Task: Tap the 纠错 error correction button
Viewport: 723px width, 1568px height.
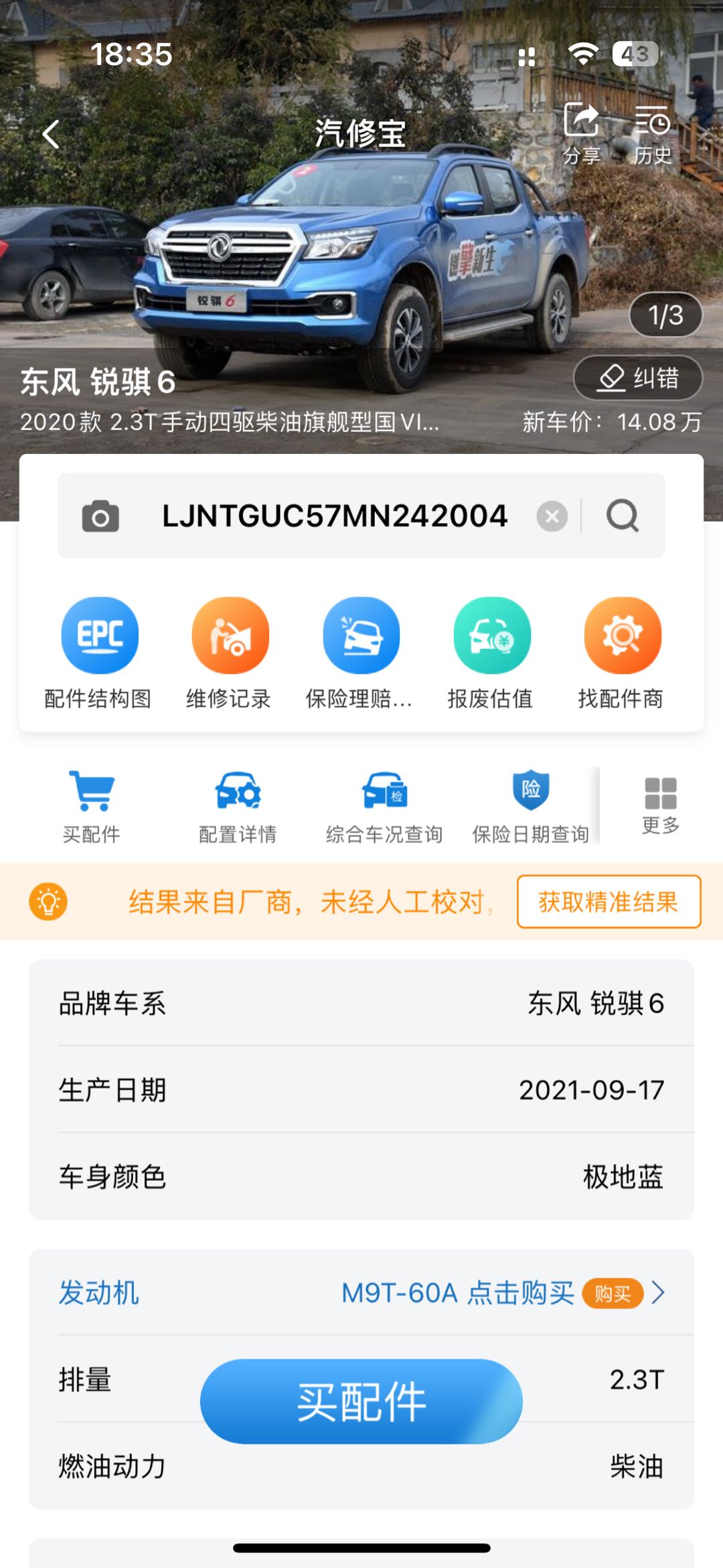Action: pos(638,378)
